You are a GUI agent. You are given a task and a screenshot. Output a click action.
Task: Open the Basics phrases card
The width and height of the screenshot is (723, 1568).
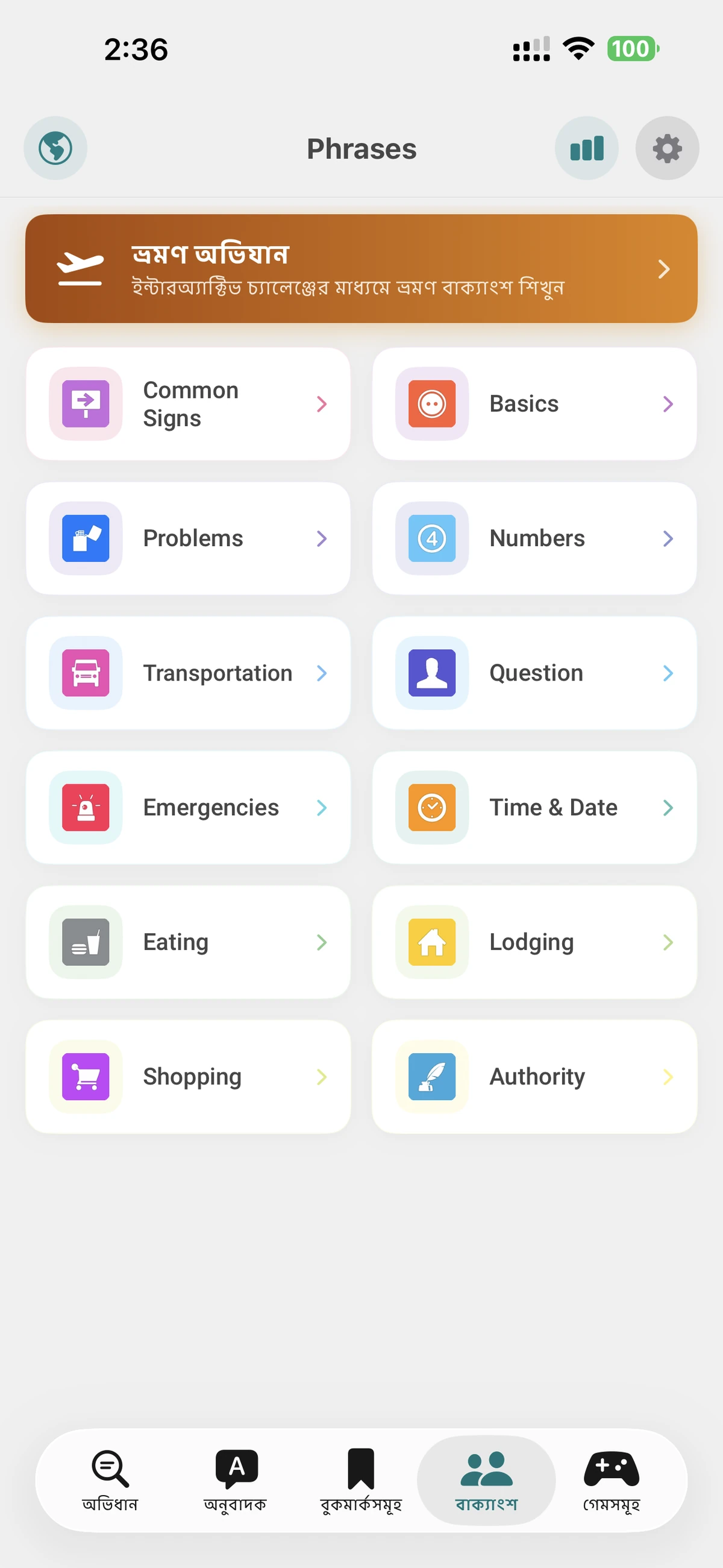click(x=534, y=403)
